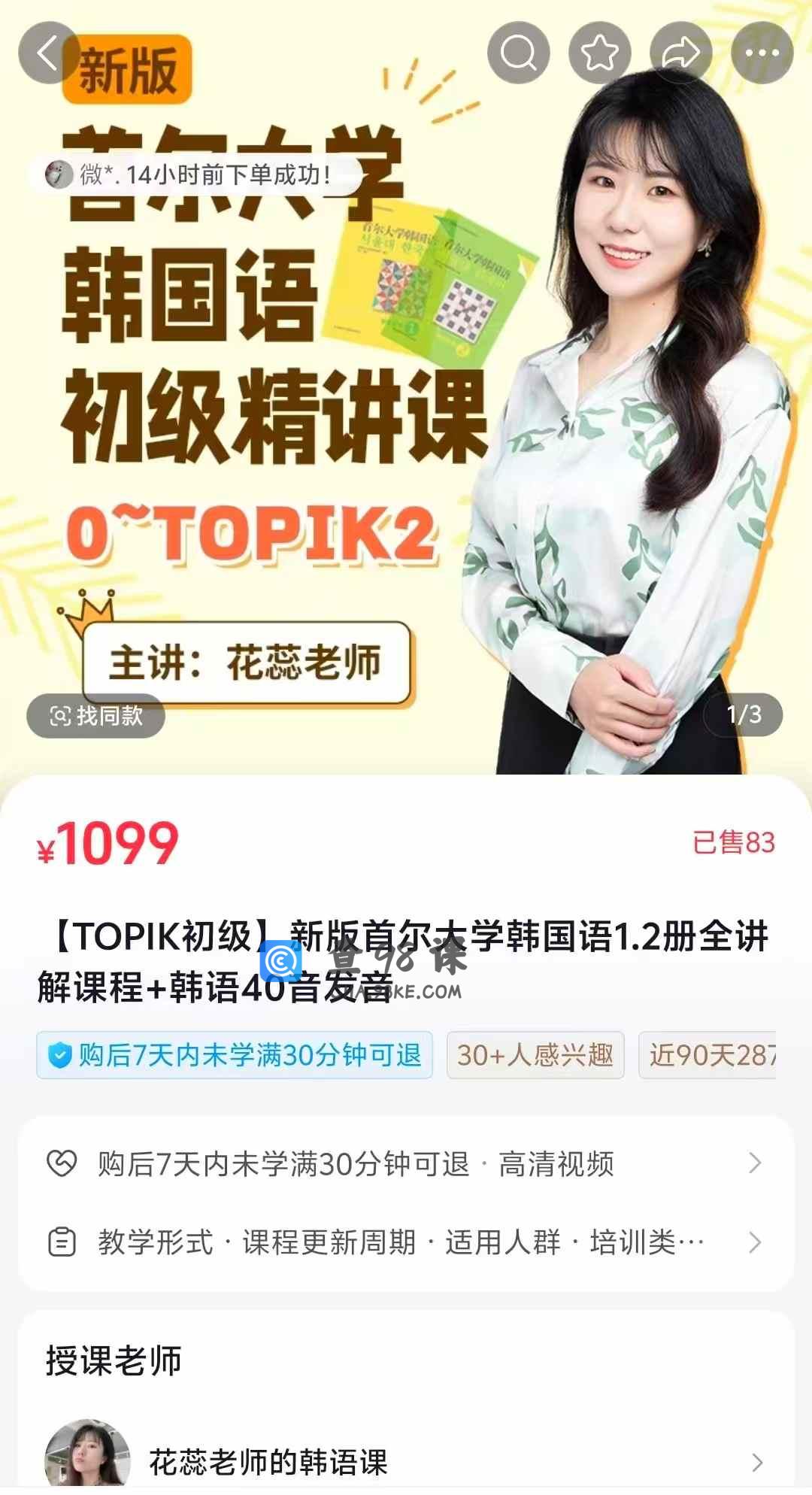Open the 高清视频 service guarantee row
The height and width of the screenshot is (1495, 812).
click(x=406, y=1164)
